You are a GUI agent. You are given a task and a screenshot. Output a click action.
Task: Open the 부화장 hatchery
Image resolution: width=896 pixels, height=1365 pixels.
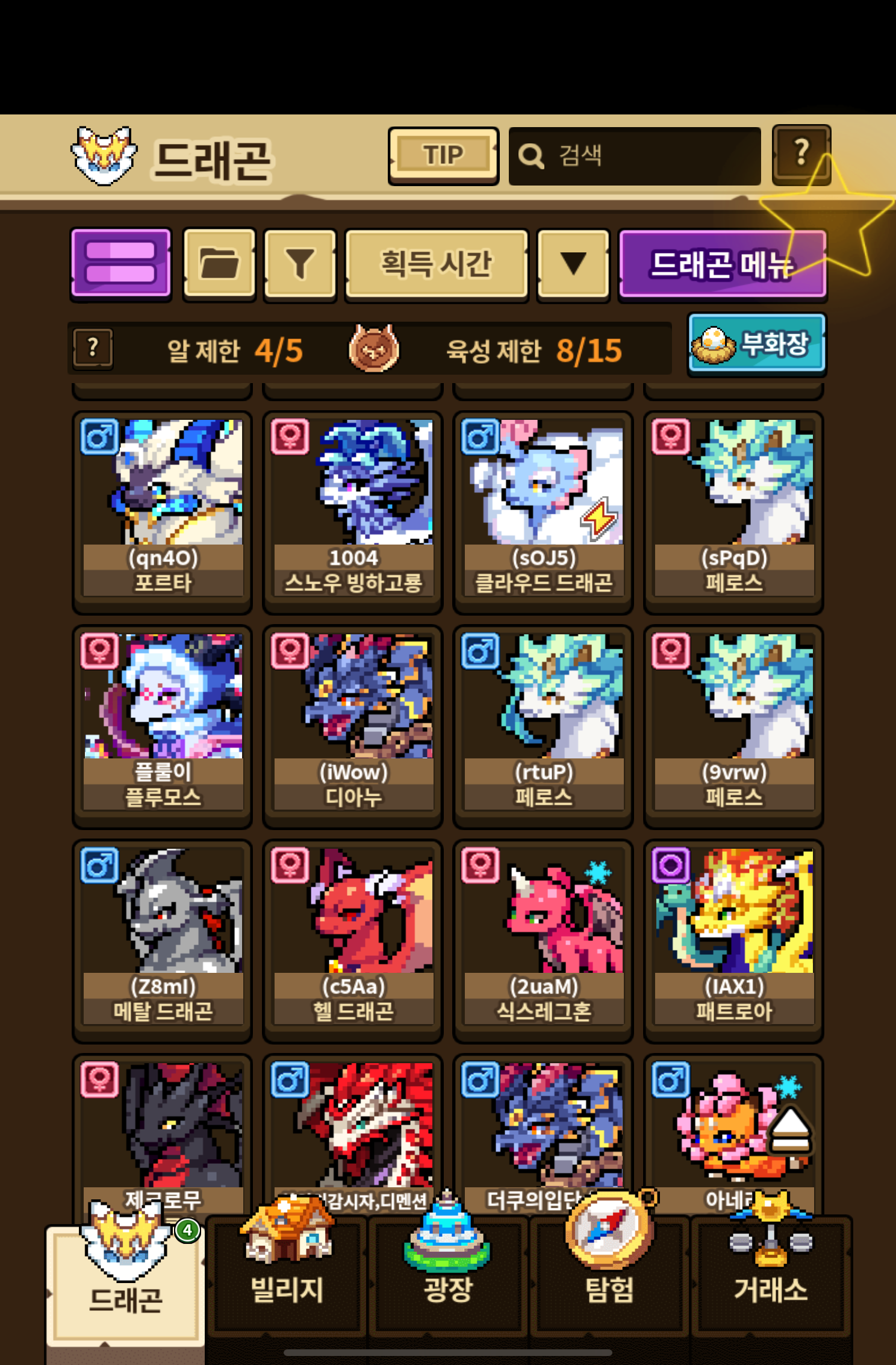coord(756,345)
